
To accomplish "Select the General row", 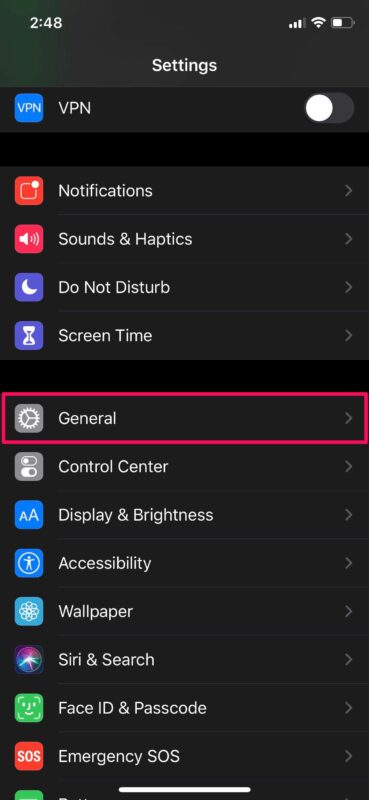I will point(184,418).
